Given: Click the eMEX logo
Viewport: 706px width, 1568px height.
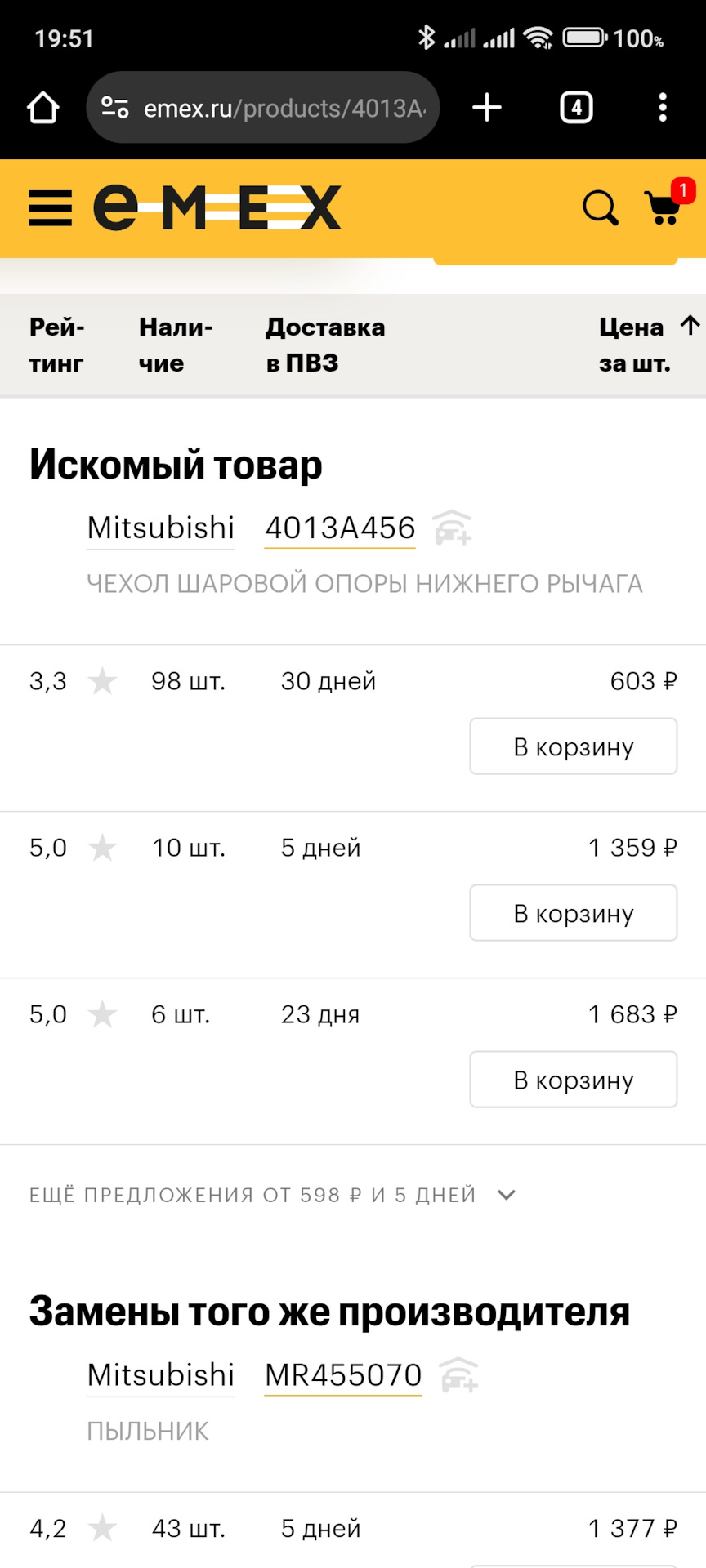Looking at the screenshot, I should [x=217, y=207].
